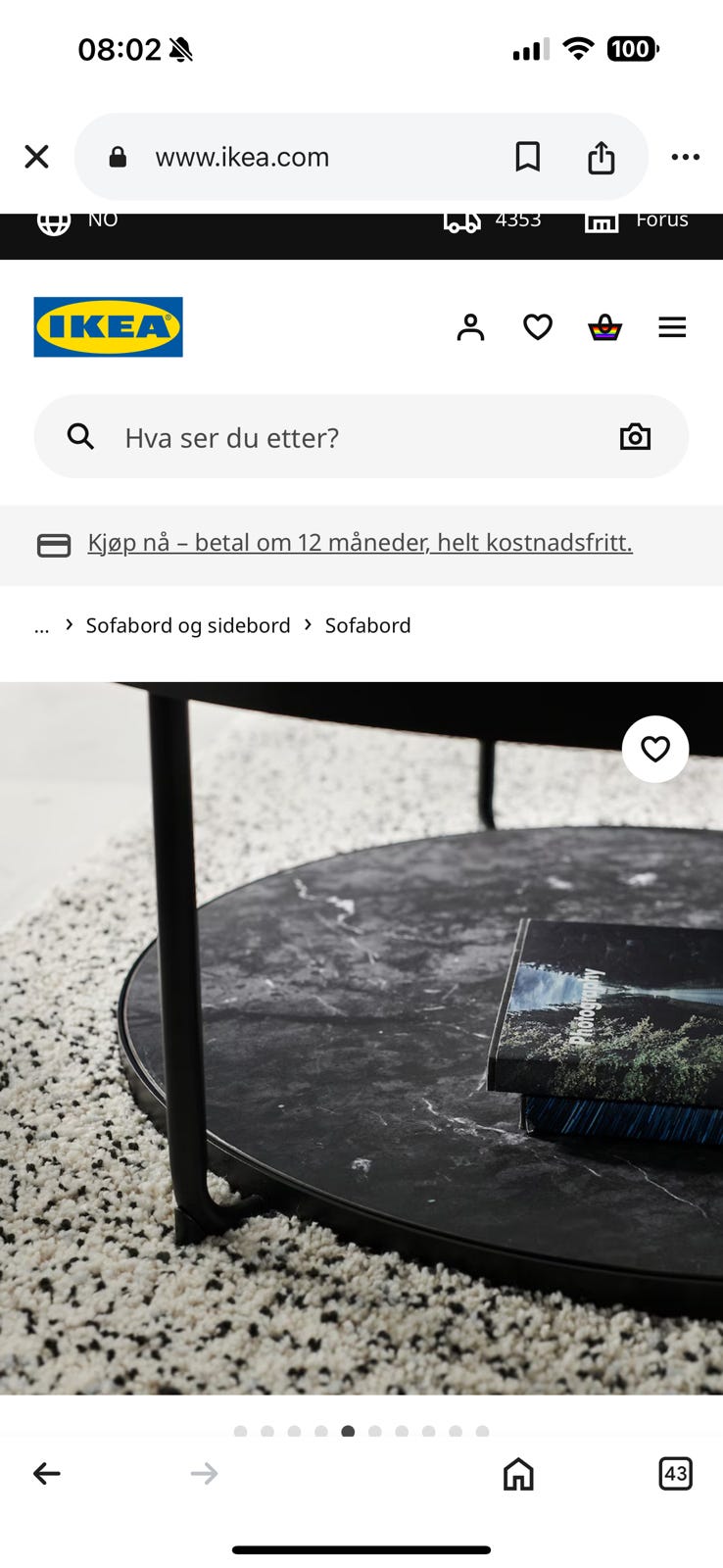Tap the IKEA logo to go home
The height and width of the screenshot is (1568, 723).
pyautogui.click(x=108, y=326)
